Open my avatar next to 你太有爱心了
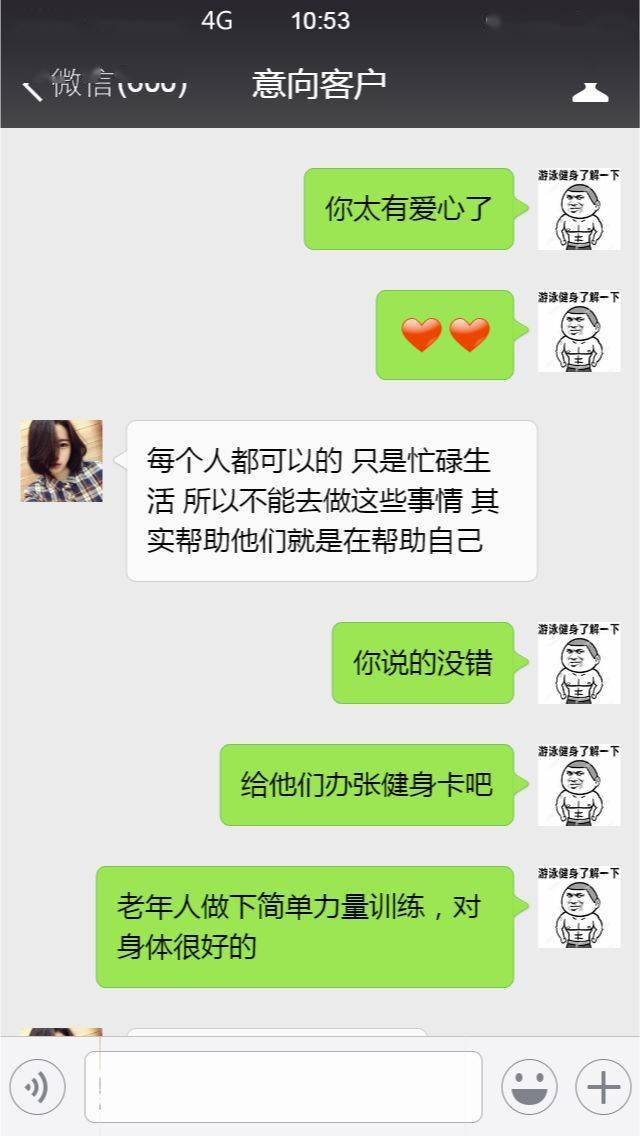Image resolution: width=640 pixels, height=1136 pixels. click(x=578, y=209)
